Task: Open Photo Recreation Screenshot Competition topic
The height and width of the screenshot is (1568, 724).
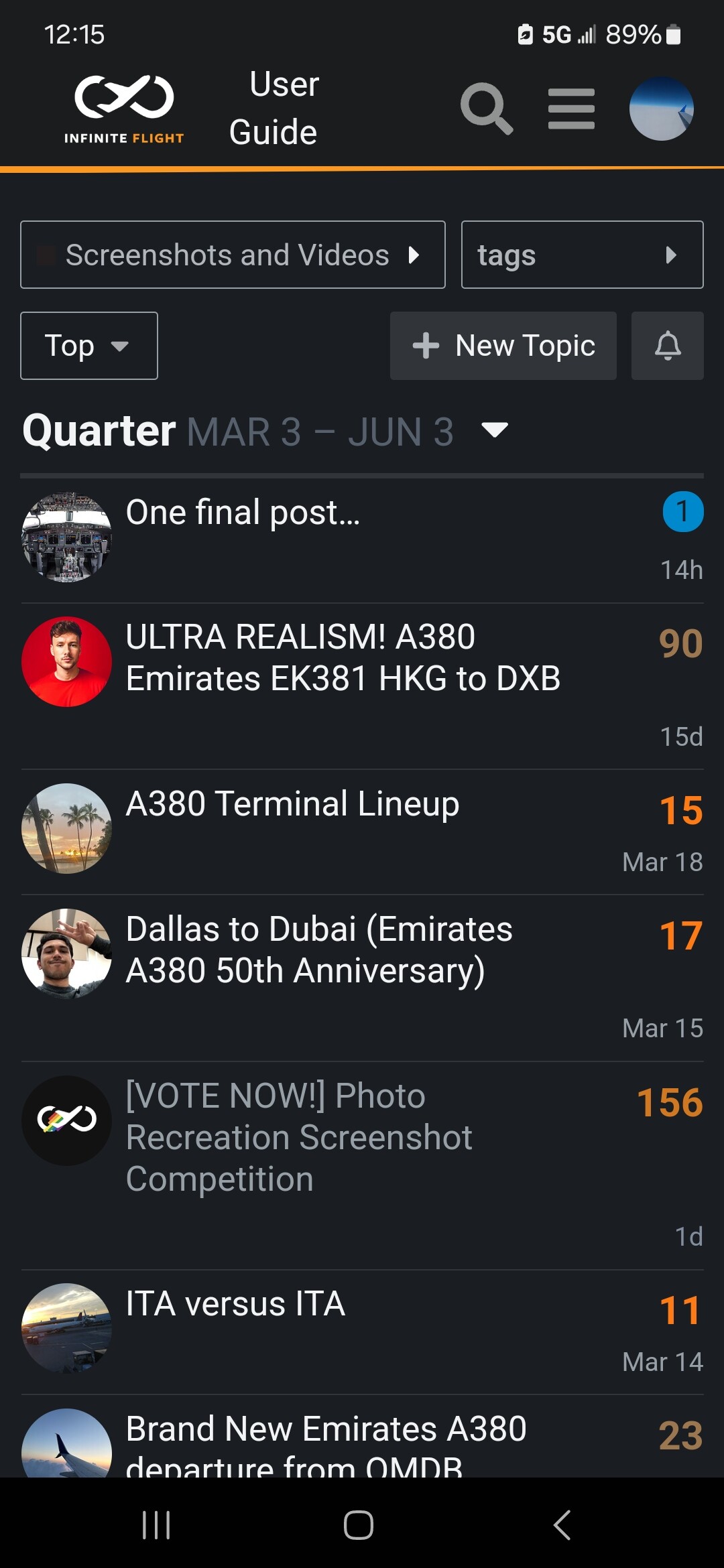Action: click(299, 1137)
